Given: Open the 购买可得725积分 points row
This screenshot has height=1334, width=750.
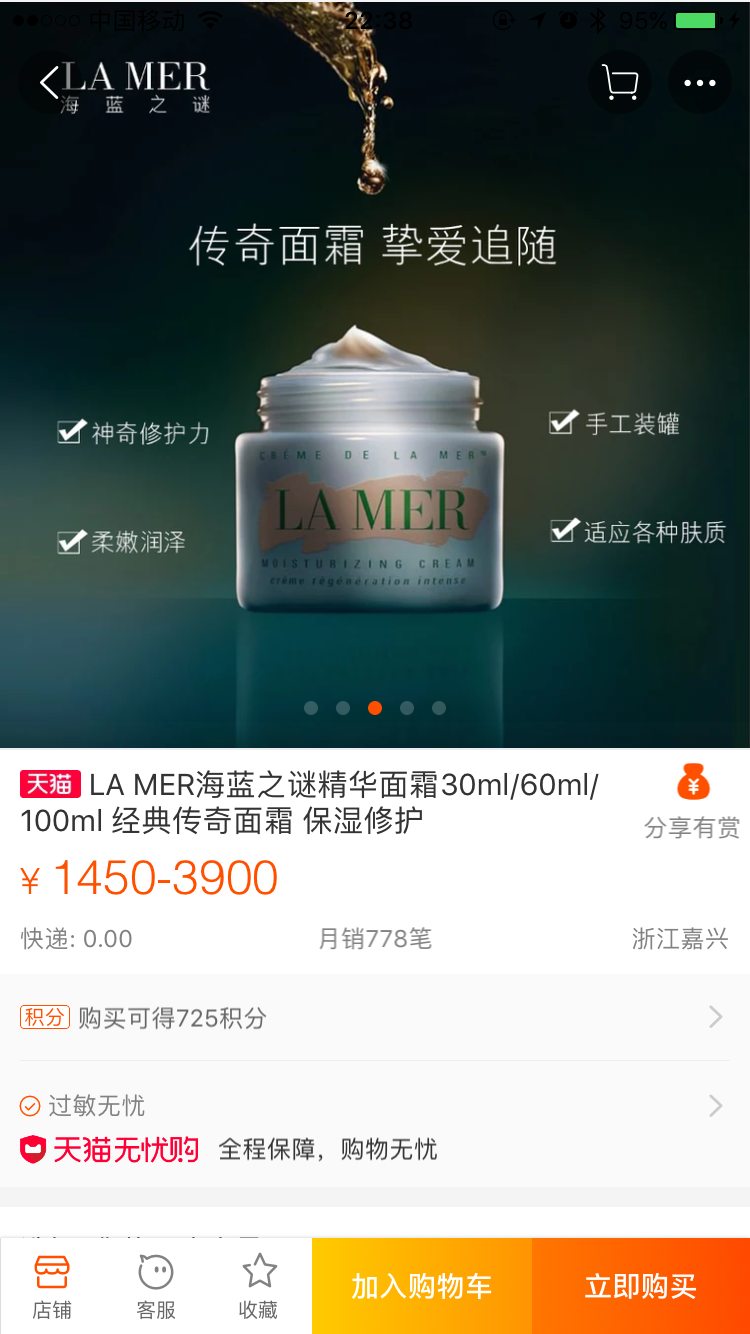Looking at the screenshot, I should pyautogui.click(x=375, y=1018).
